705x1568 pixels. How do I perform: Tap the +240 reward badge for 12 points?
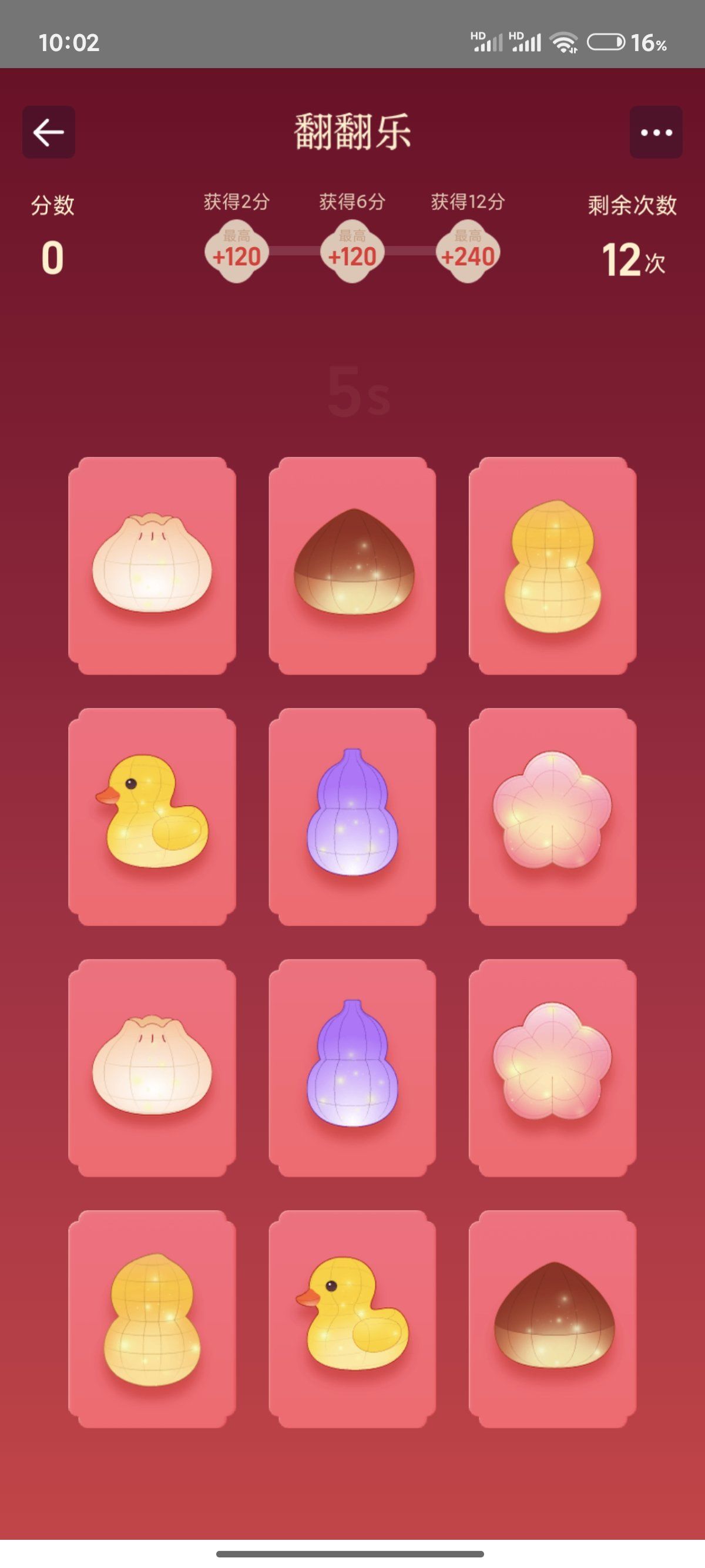[x=468, y=251]
